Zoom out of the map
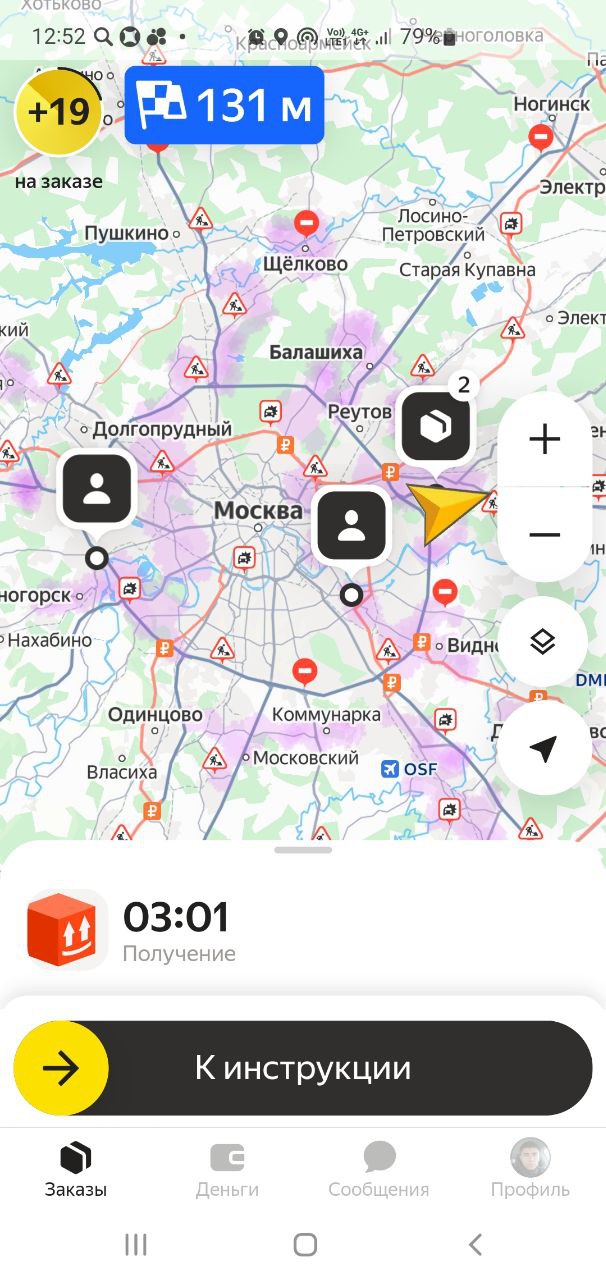The width and height of the screenshot is (606, 1280). point(544,535)
